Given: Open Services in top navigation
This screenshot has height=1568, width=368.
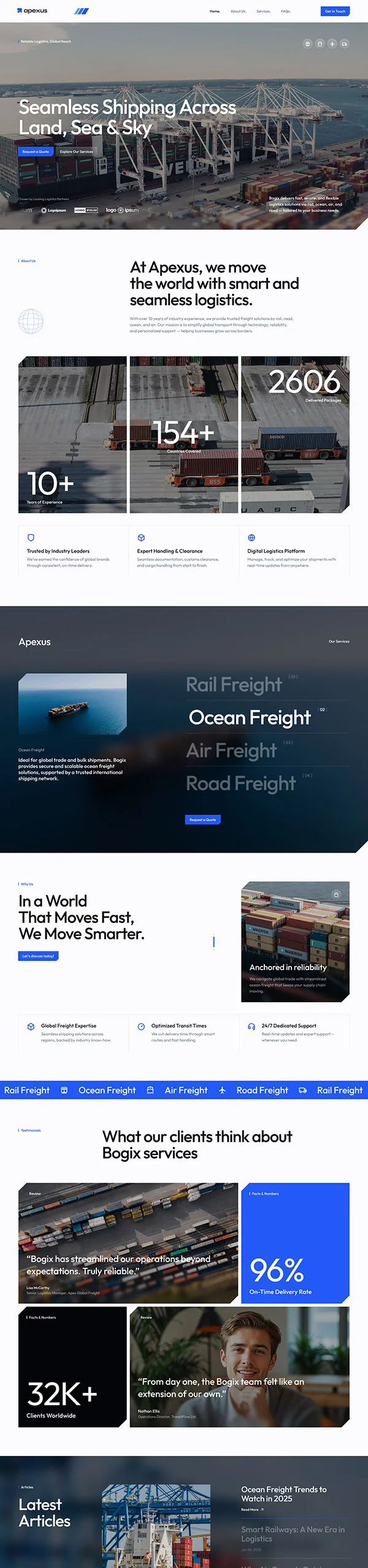Looking at the screenshot, I should (263, 11).
